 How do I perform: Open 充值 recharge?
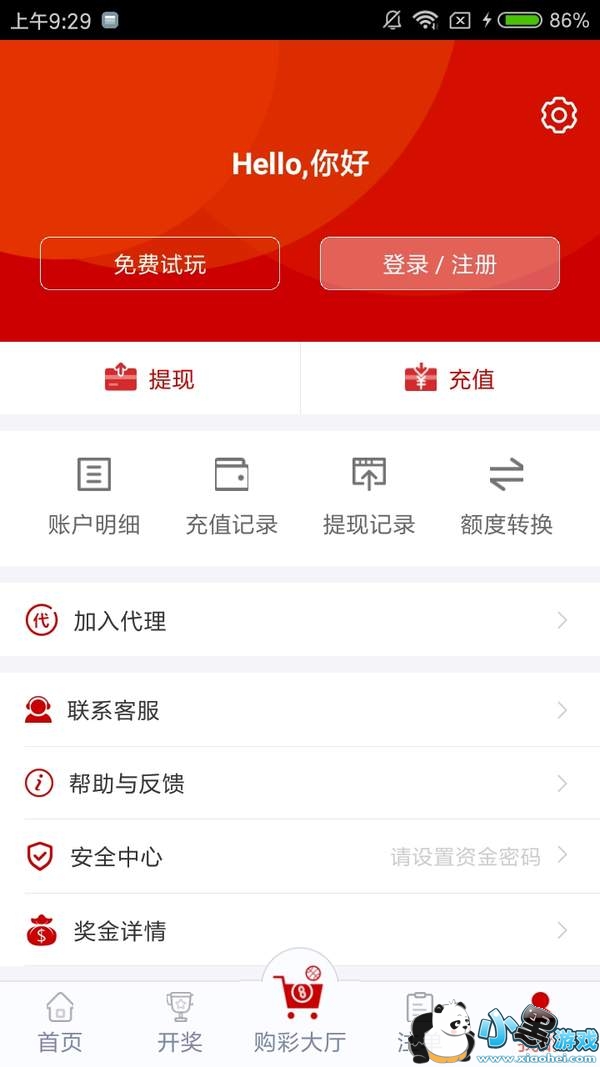click(x=450, y=379)
